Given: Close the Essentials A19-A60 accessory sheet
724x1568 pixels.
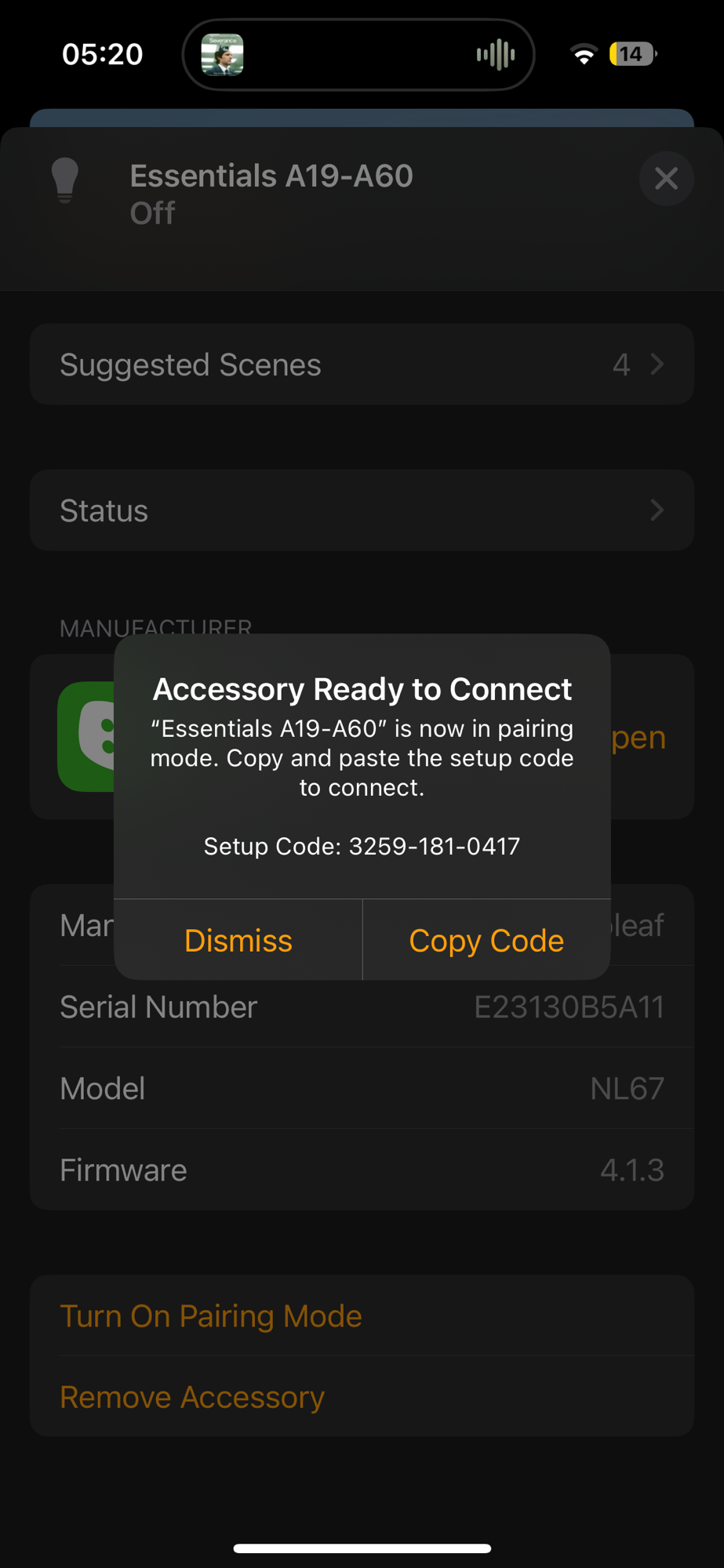Looking at the screenshot, I should tap(666, 179).
